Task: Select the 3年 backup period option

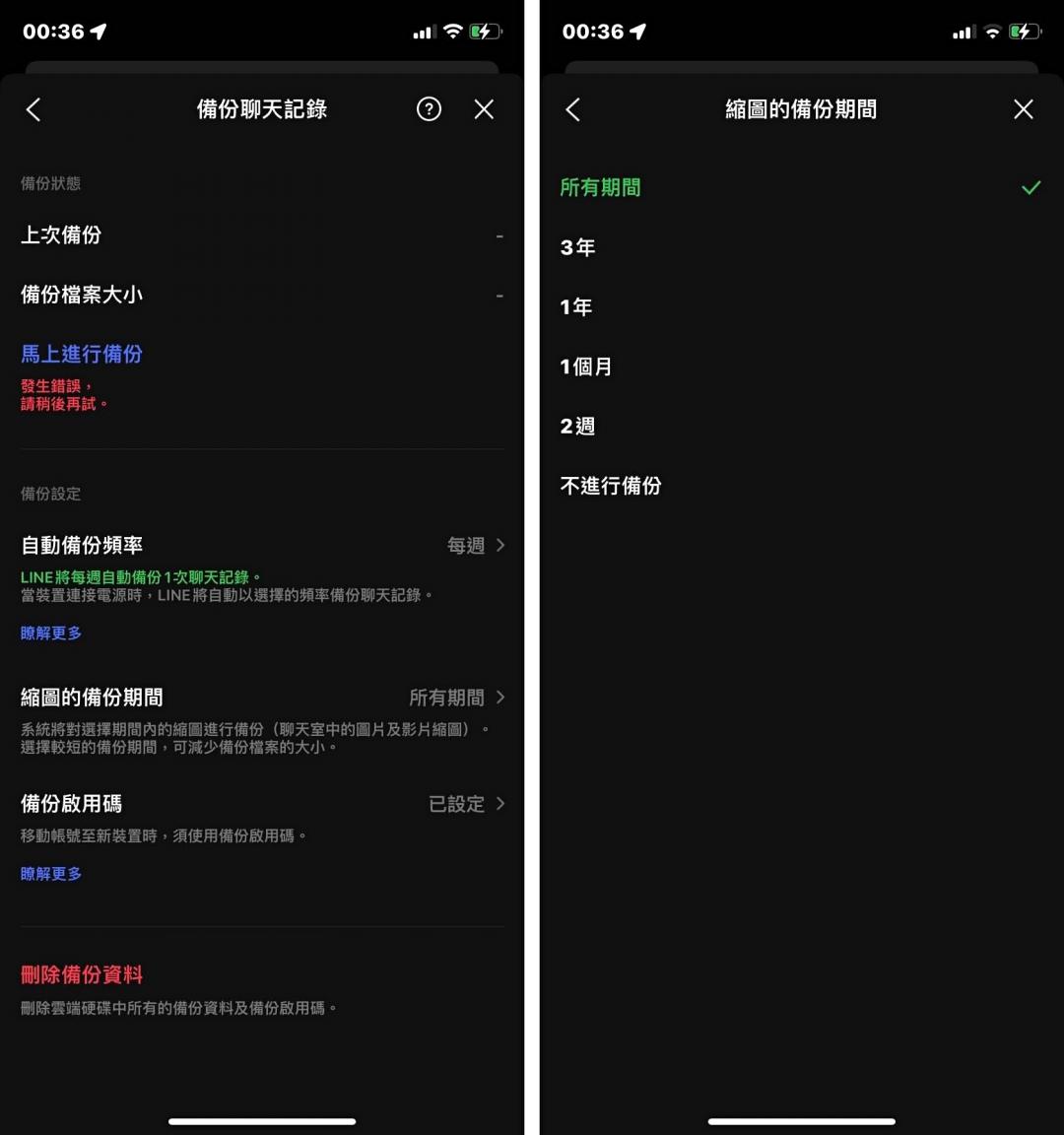Action: 577,247
